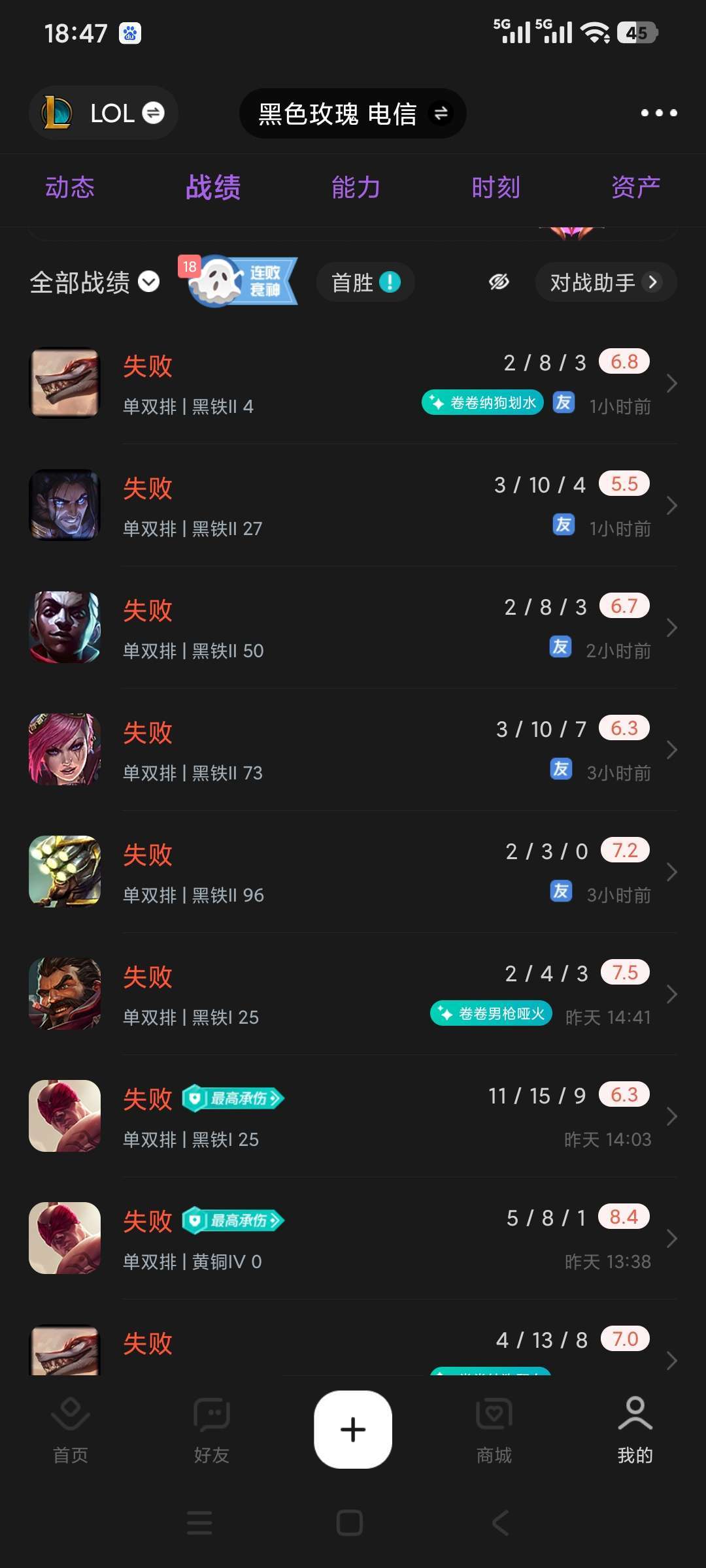The image size is (706, 1568).
Task: Open the 好友 tab
Action: coord(211,1429)
